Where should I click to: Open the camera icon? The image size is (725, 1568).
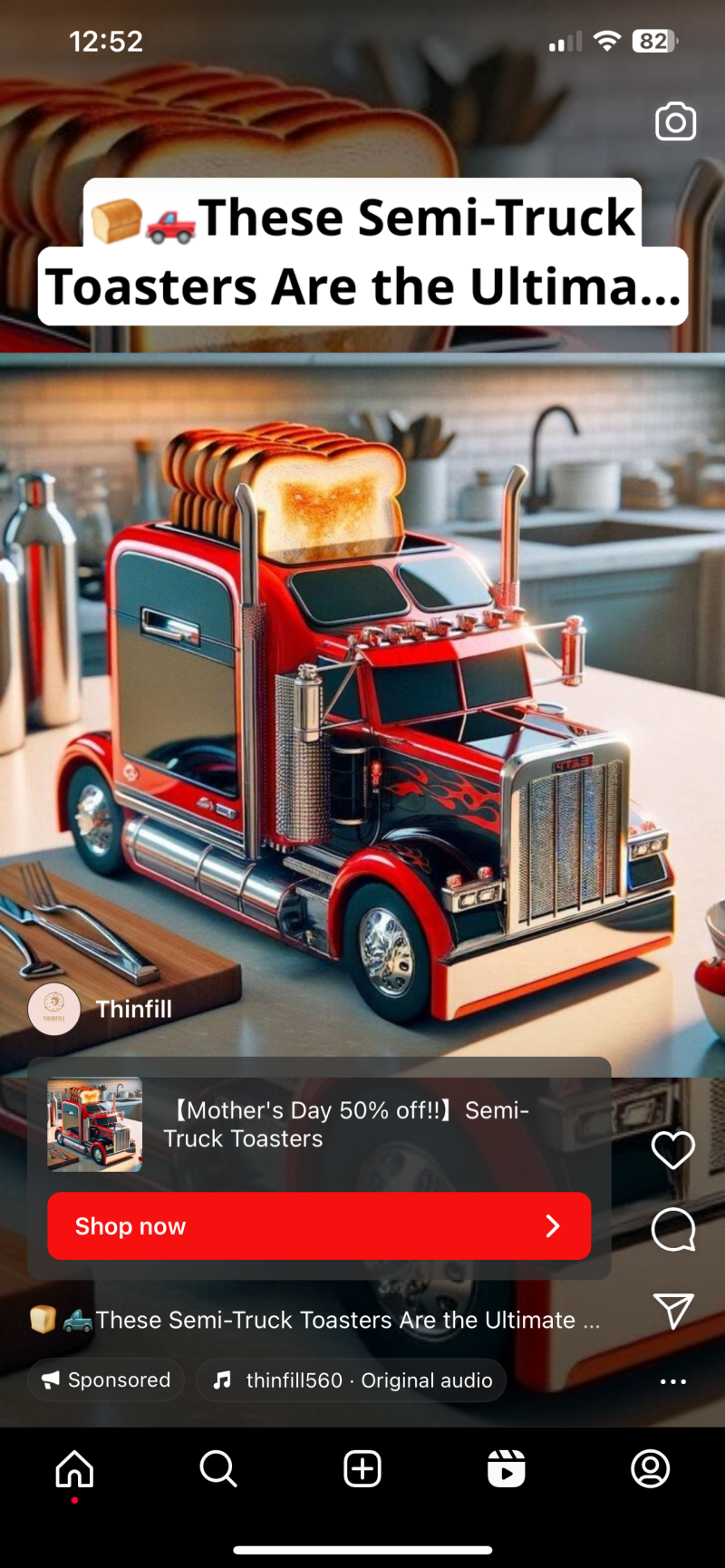675,121
